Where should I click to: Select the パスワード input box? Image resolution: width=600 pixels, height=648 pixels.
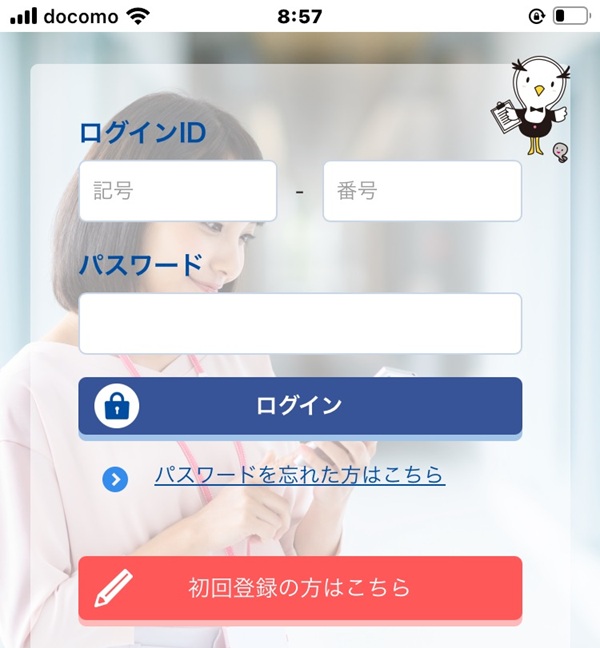coord(300,323)
